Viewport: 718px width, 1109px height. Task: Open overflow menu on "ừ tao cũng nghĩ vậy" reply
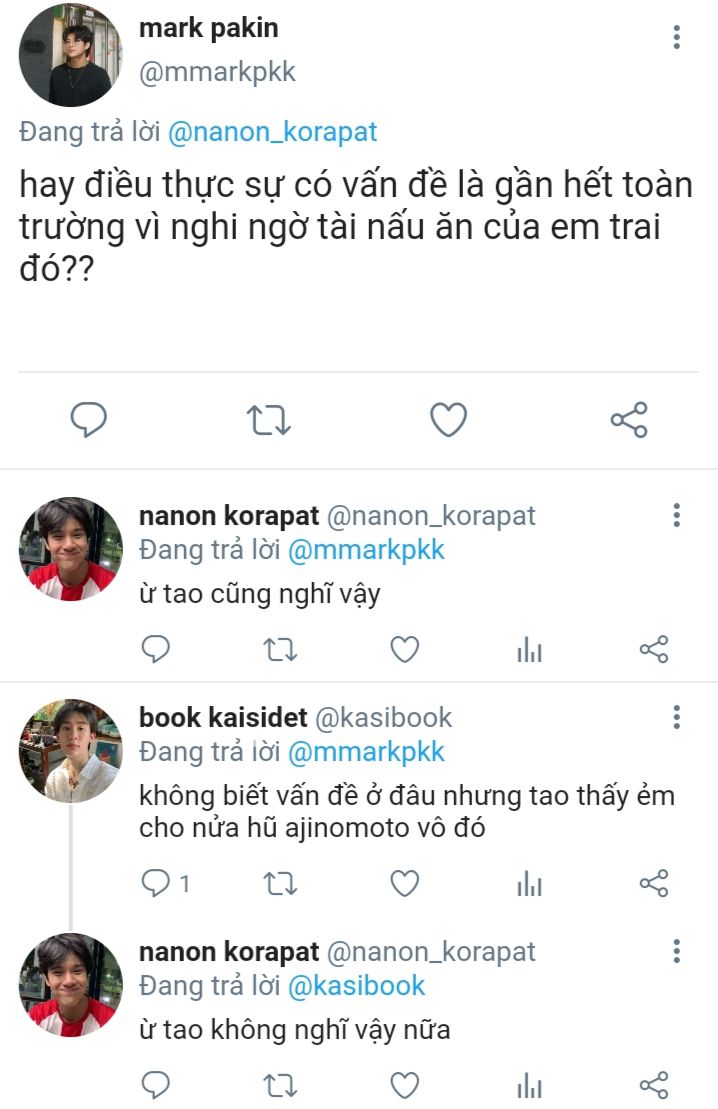[677, 516]
